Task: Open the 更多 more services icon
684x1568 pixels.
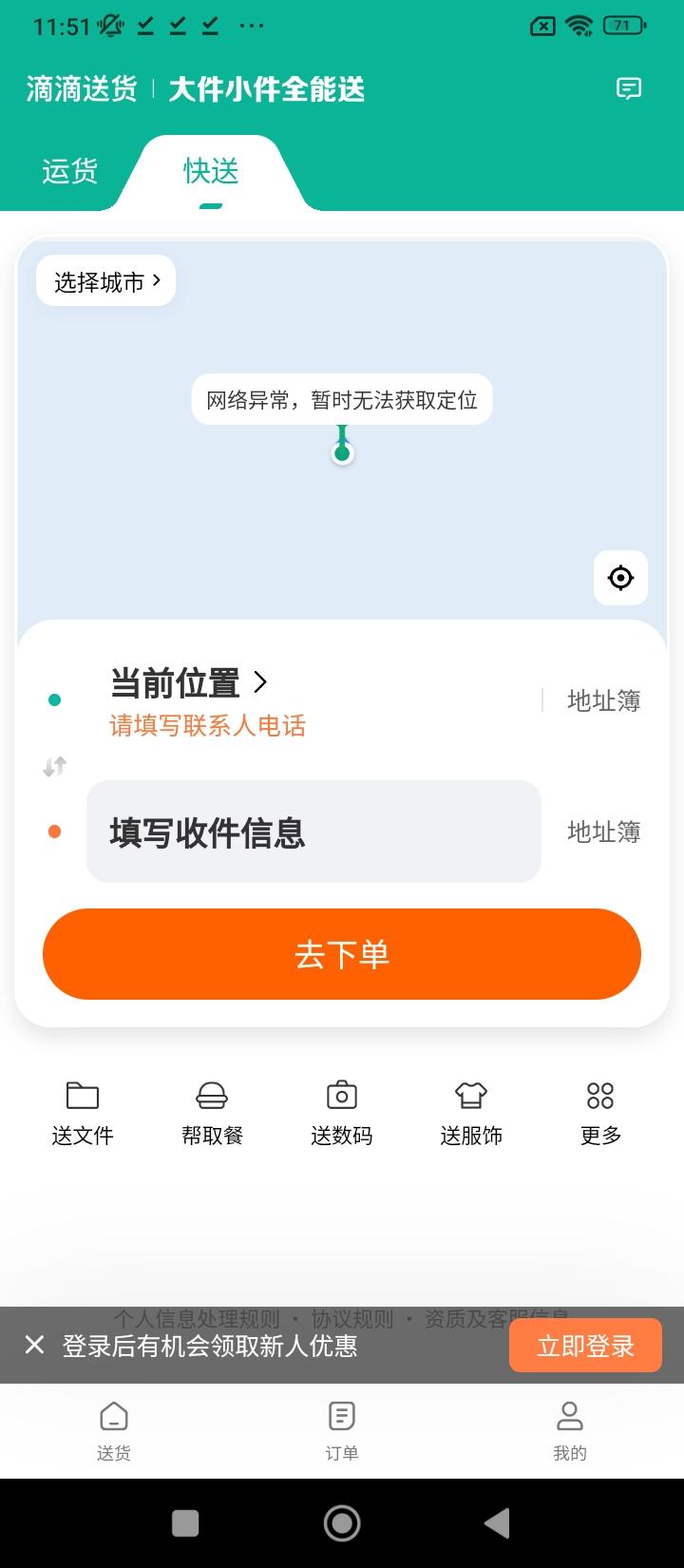Action: [599, 1112]
